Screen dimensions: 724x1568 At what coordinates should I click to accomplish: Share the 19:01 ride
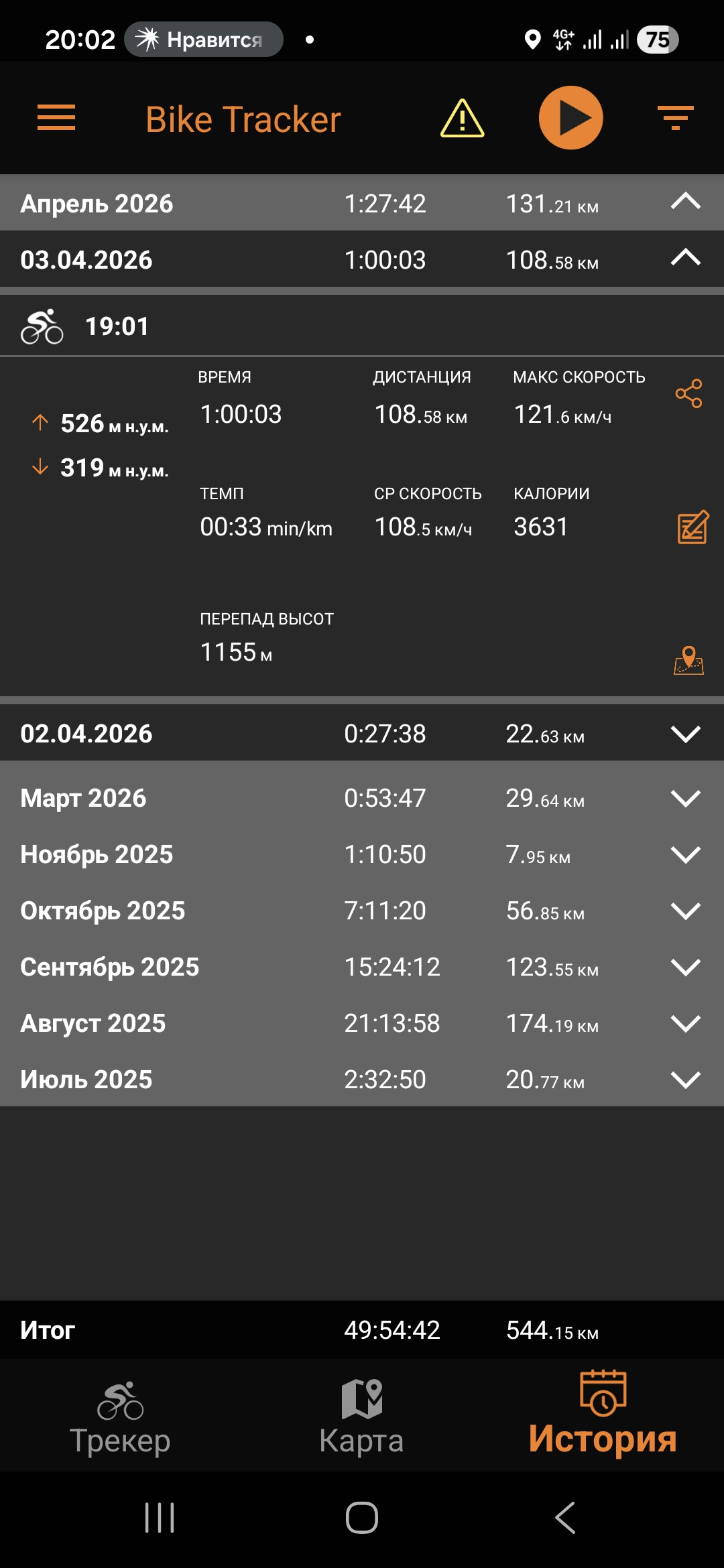coord(689,393)
